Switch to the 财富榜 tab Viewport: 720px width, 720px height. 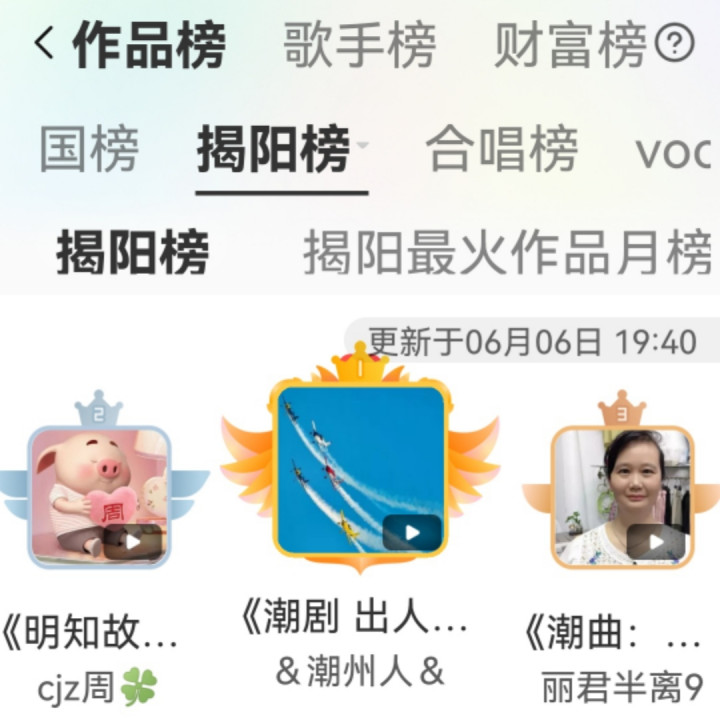point(571,46)
